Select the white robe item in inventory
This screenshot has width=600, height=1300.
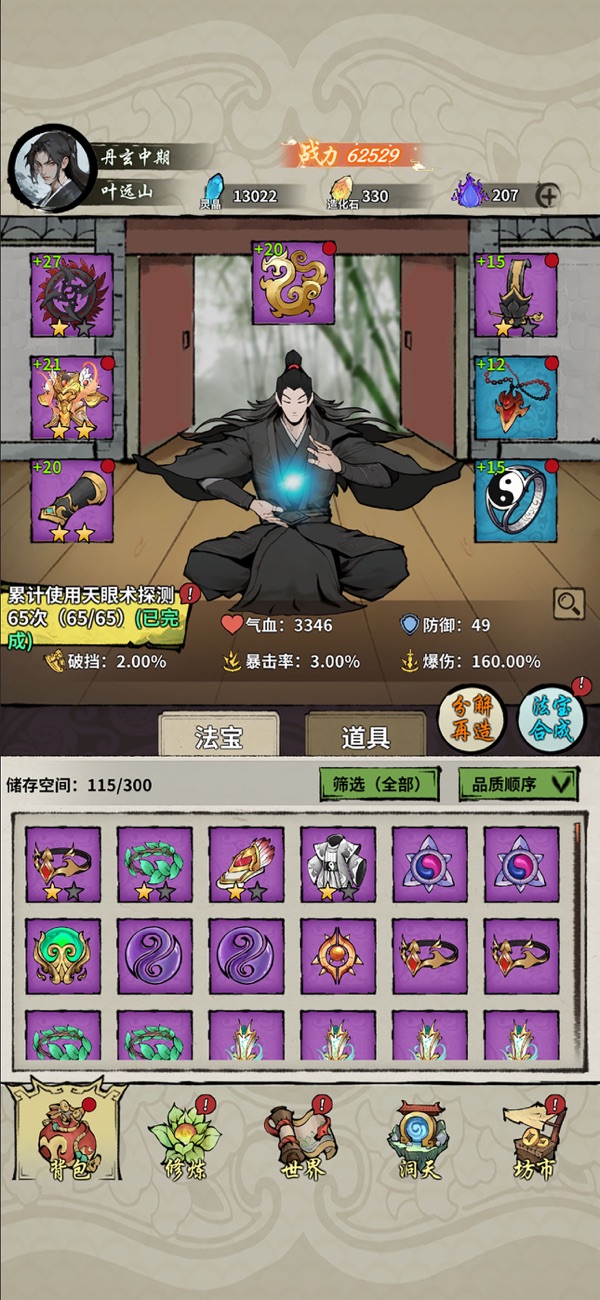338,864
